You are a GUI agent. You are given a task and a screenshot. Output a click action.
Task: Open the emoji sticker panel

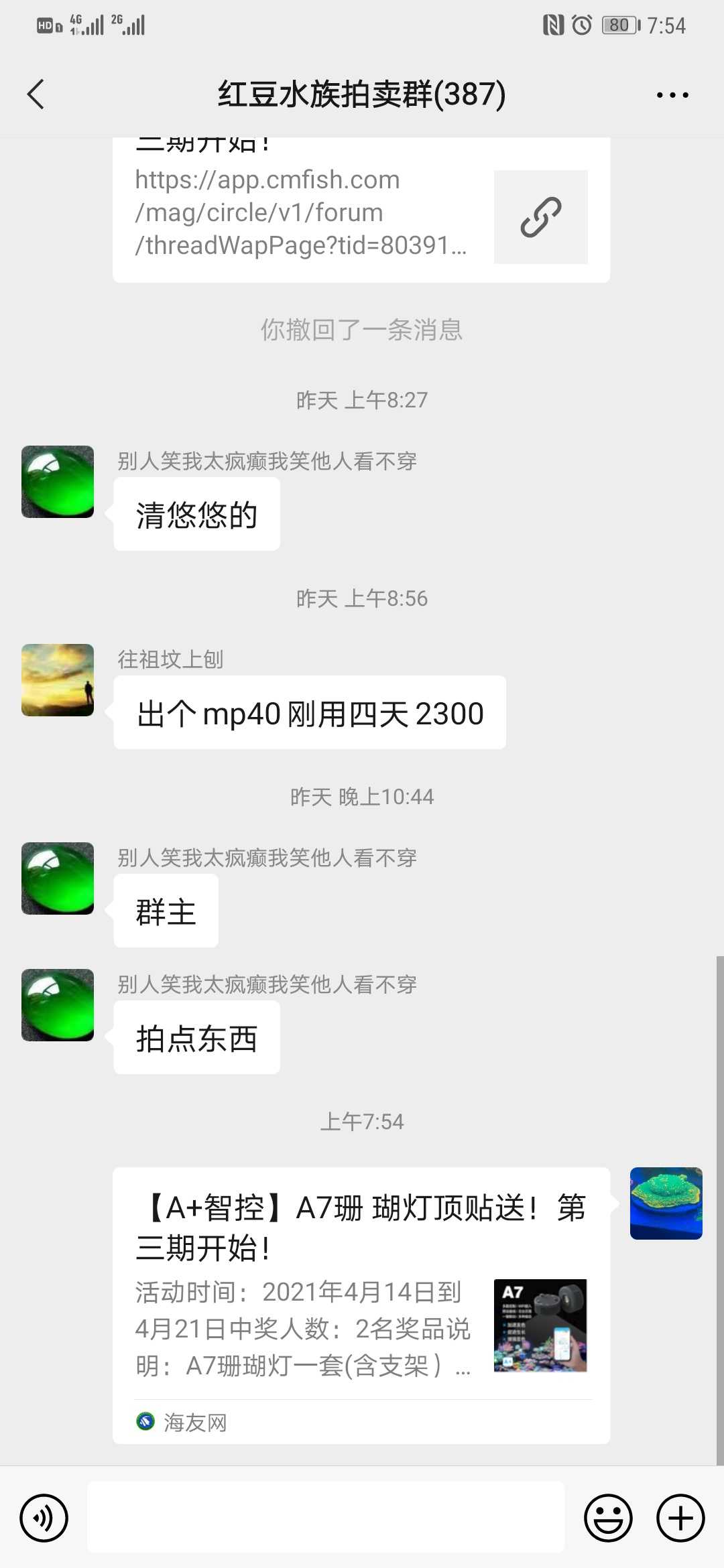coord(608,1518)
